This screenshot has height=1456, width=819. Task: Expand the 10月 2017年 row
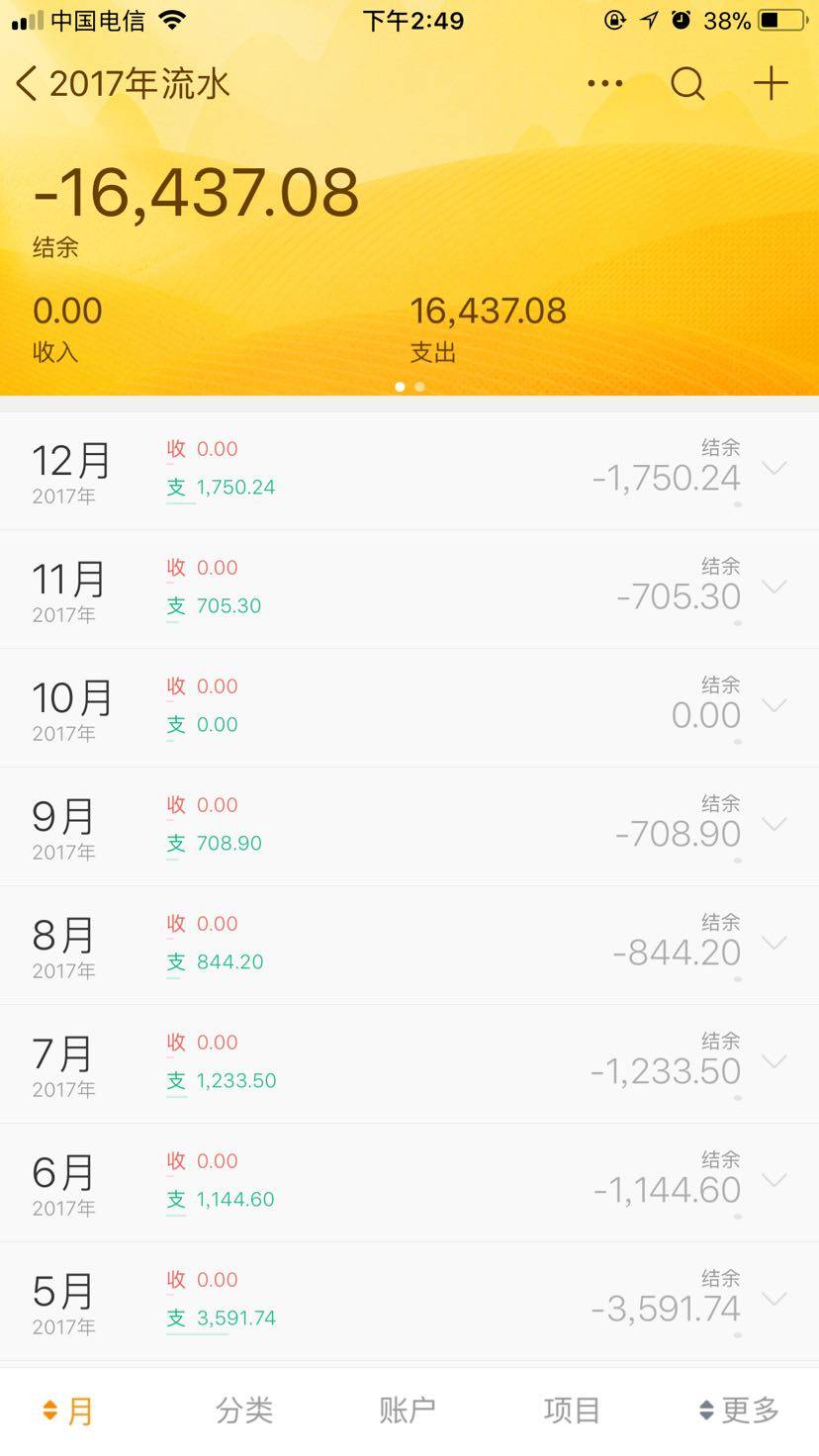click(773, 706)
